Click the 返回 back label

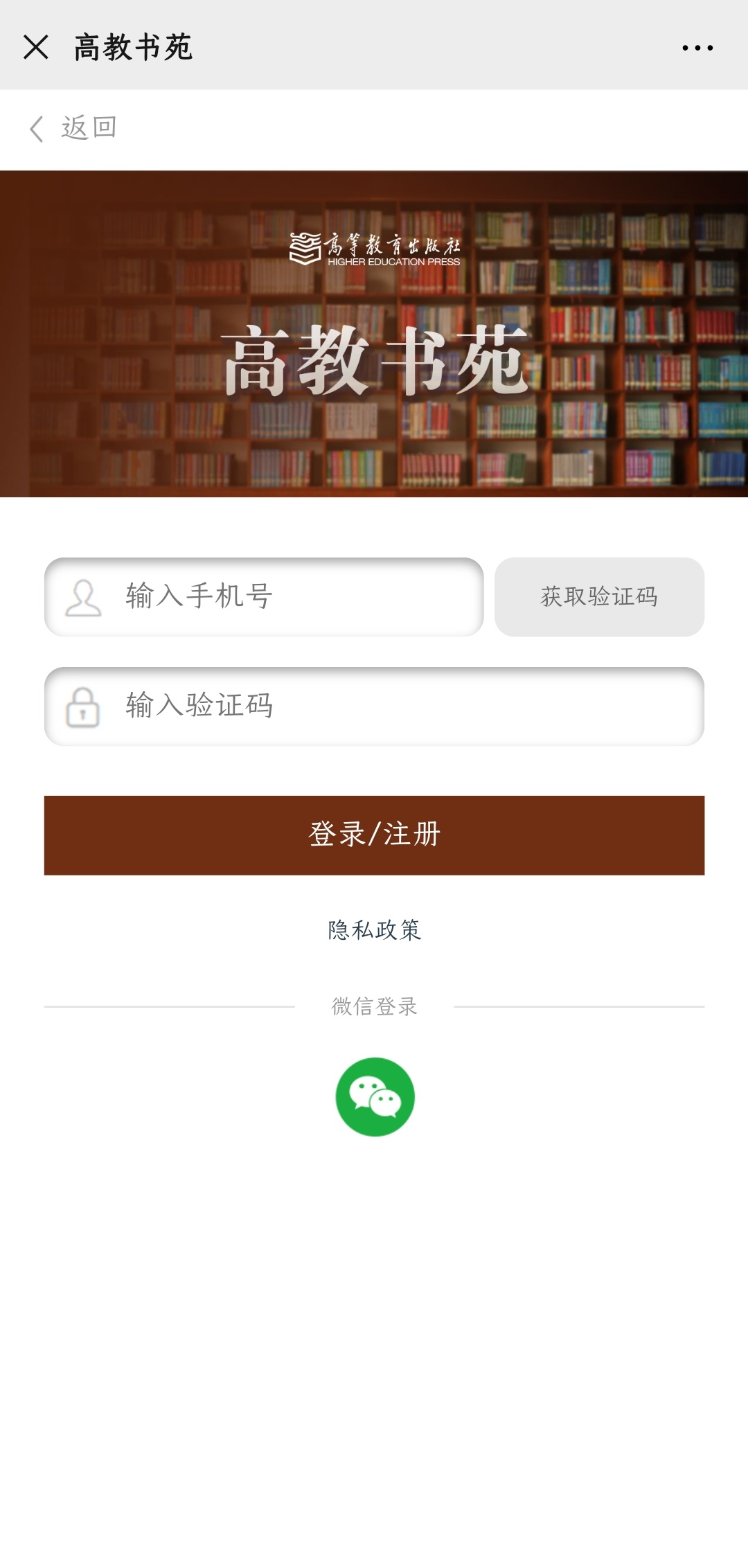(x=89, y=127)
